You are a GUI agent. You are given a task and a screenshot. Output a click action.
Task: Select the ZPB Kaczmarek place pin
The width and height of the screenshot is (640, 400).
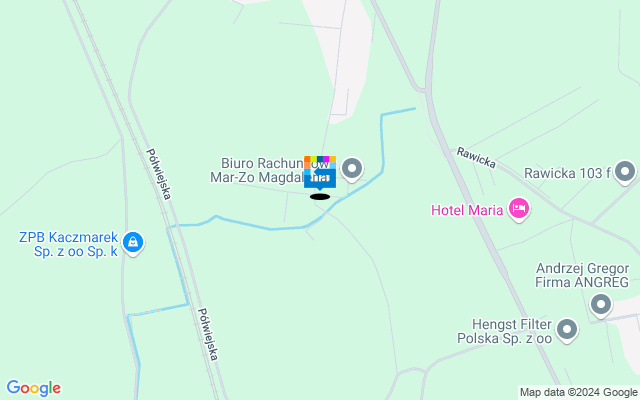click(x=133, y=241)
